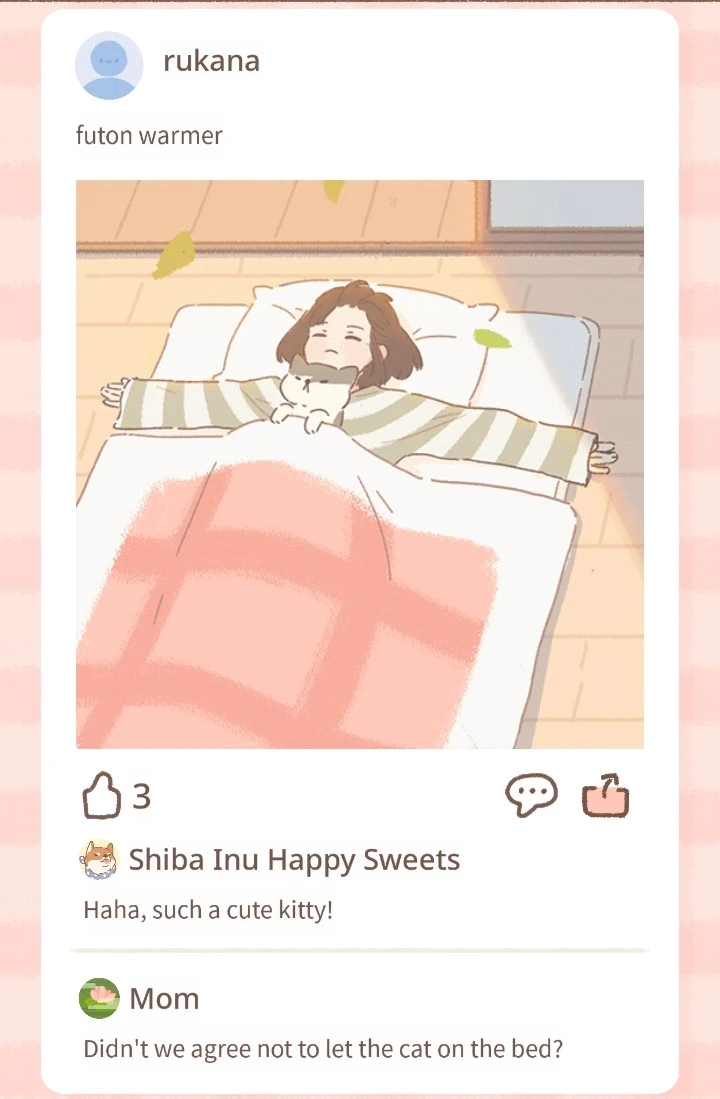Open rukana's profile avatar
This screenshot has height=1099, width=720.
coord(108,65)
